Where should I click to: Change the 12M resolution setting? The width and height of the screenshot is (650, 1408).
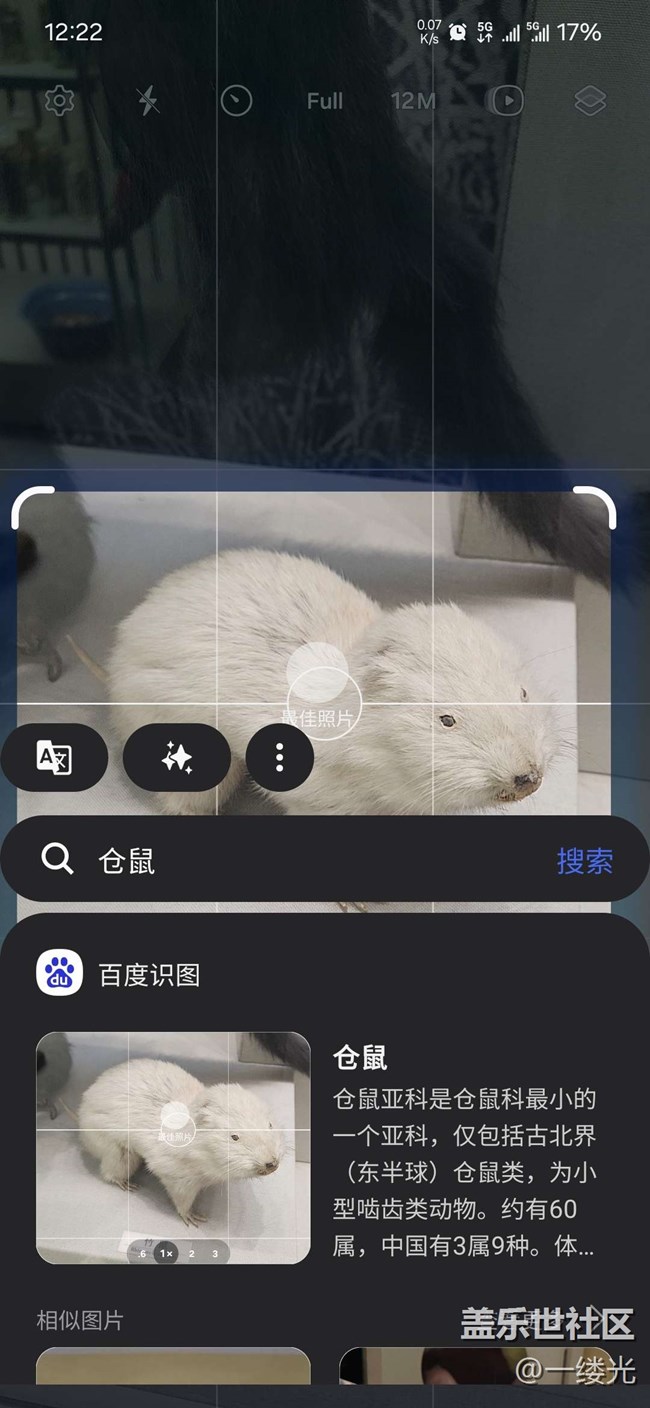413,101
